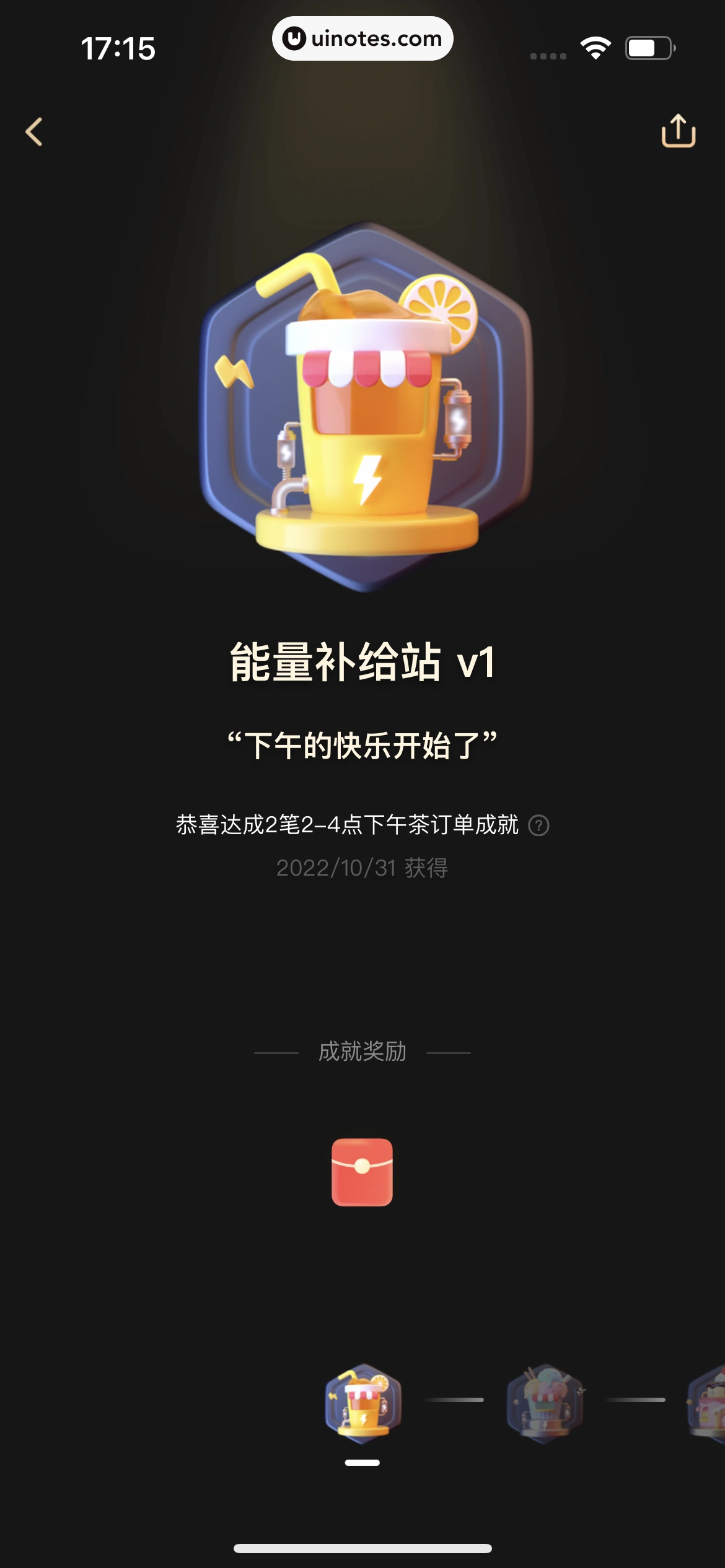Image resolution: width=725 pixels, height=1568 pixels.
Task: Open uinotes.com from the top pill
Action: pos(362,38)
